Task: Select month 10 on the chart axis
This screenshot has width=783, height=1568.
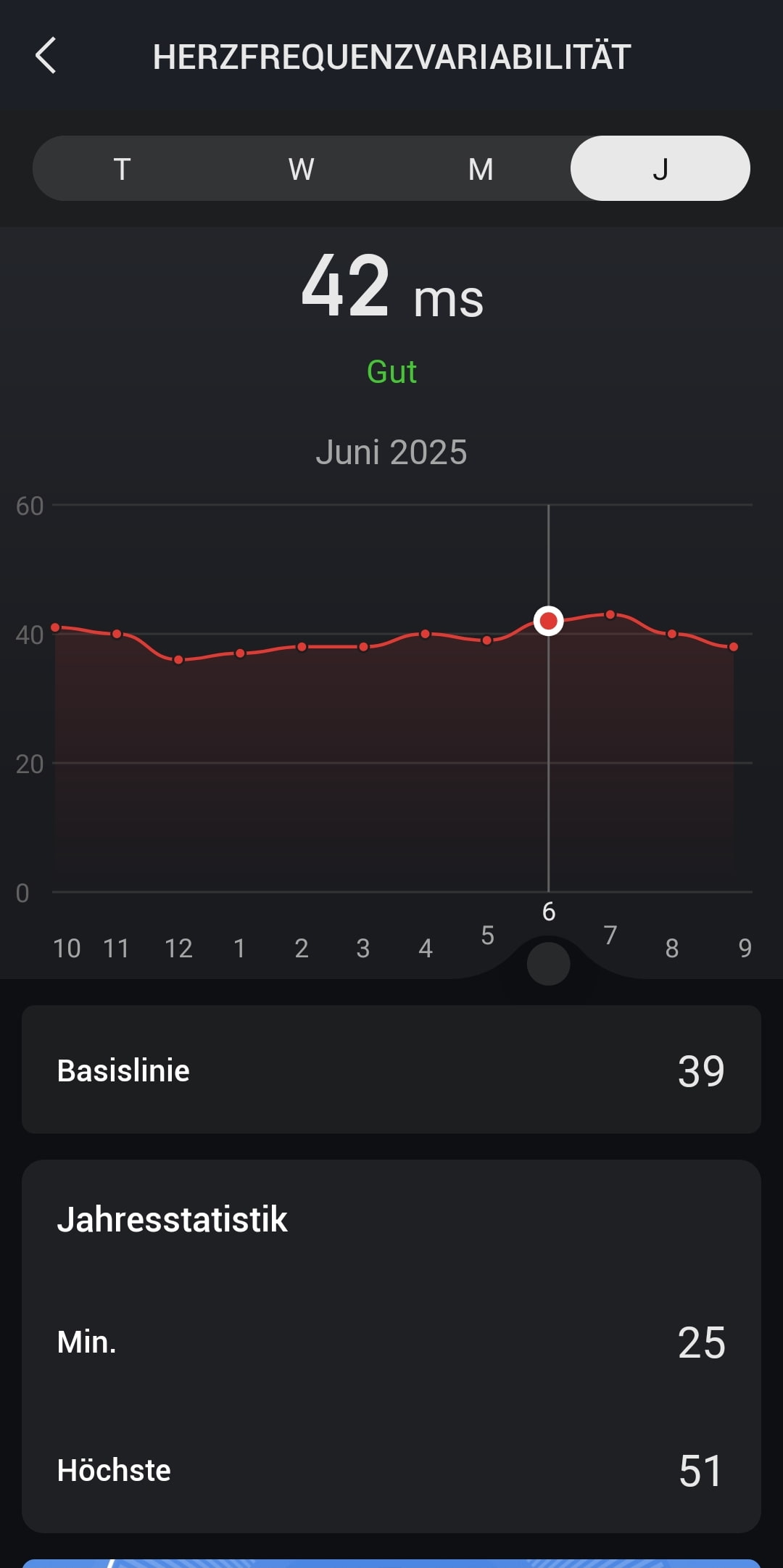Action: click(x=67, y=948)
